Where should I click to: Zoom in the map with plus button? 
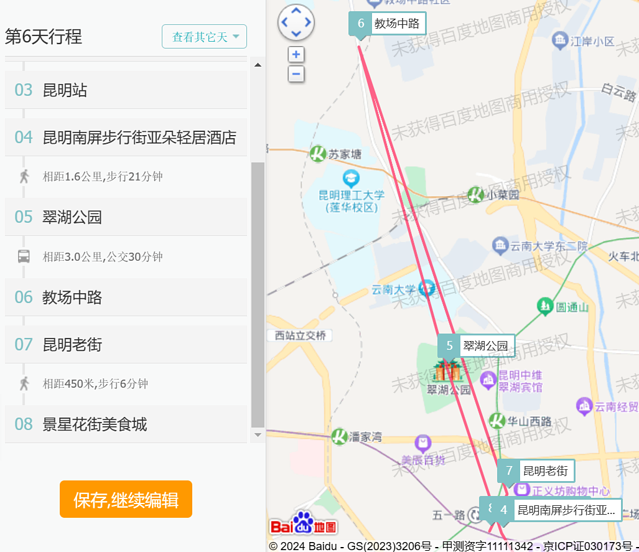click(296, 55)
